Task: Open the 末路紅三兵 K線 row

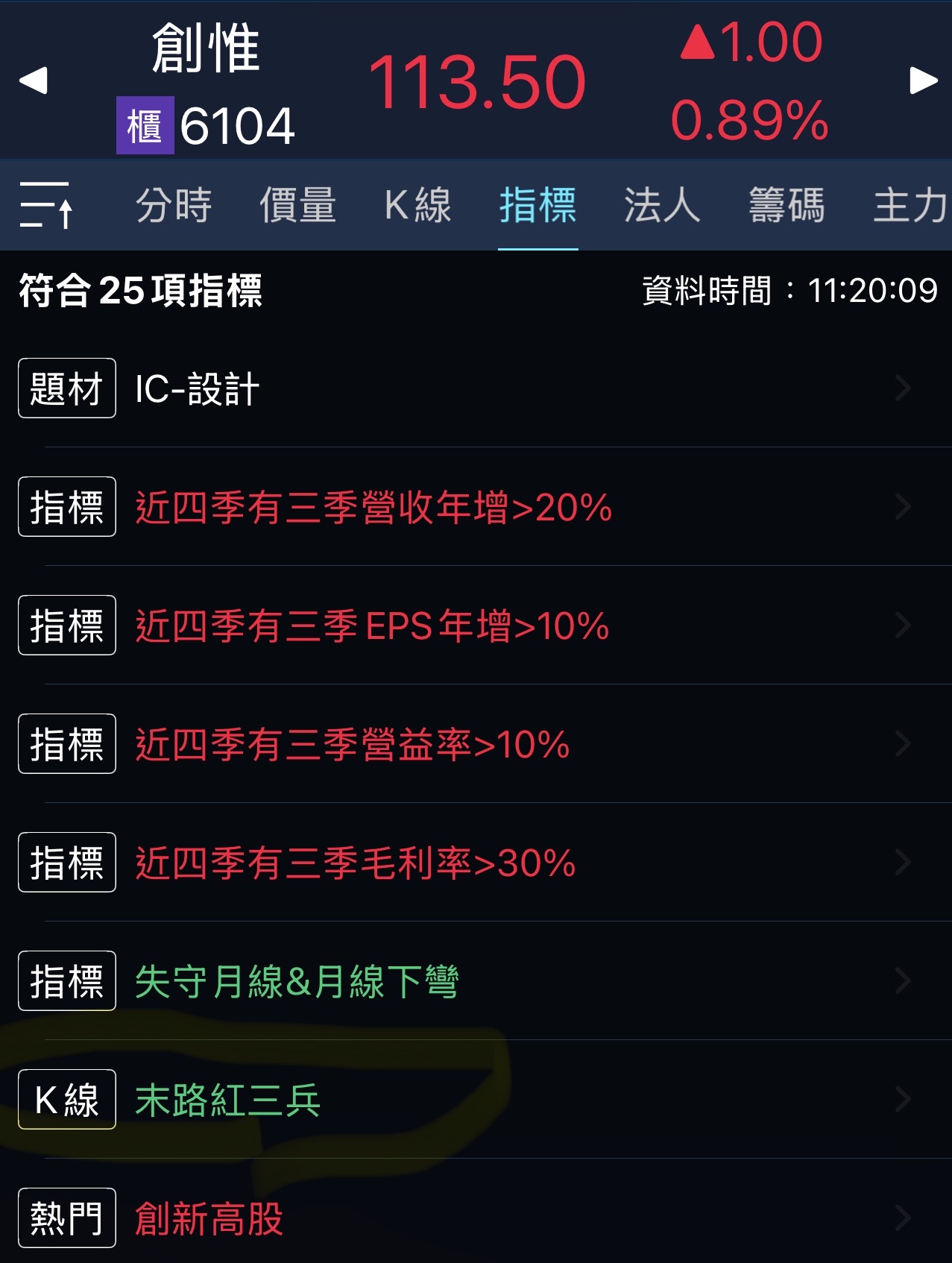Action: point(476,1100)
